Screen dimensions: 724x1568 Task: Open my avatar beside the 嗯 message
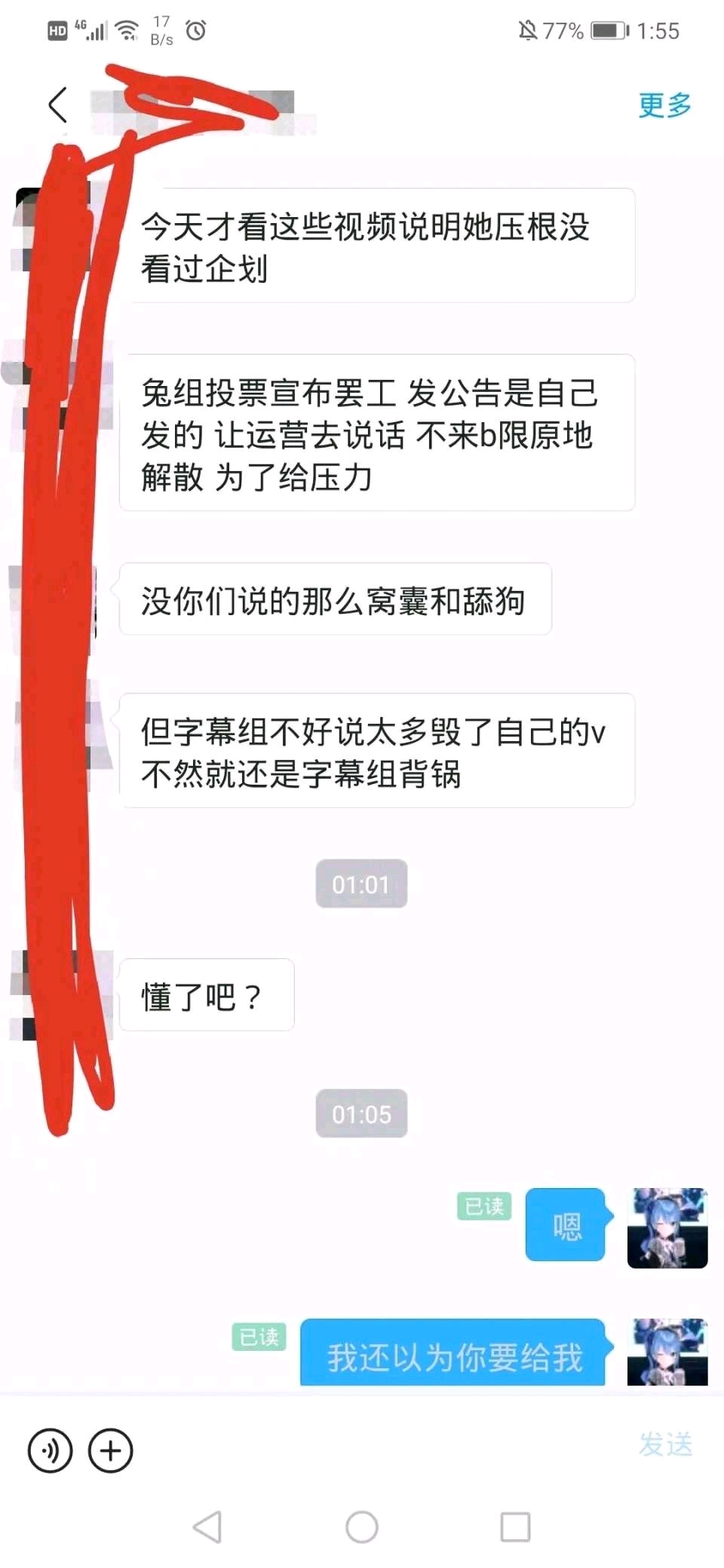tap(667, 1227)
